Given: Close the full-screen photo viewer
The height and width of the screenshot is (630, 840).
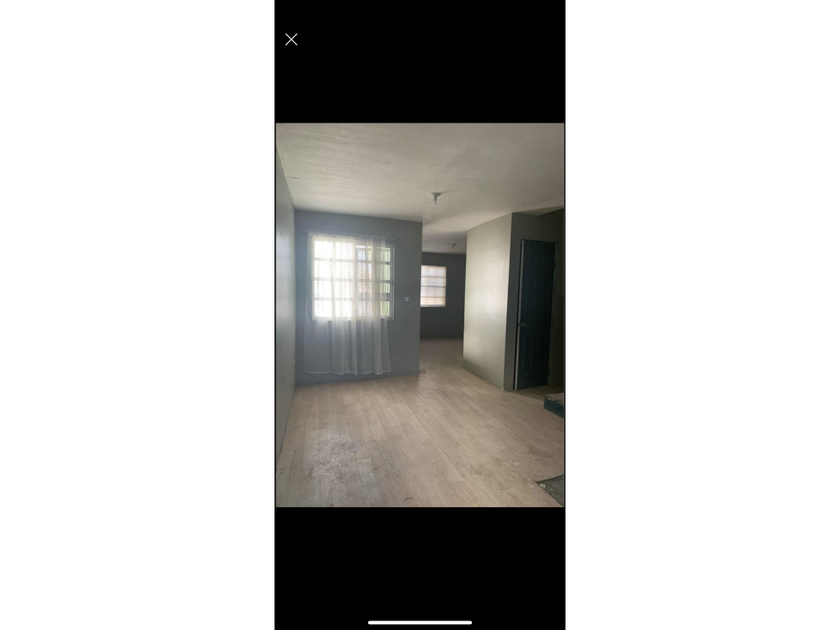Looking at the screenshot, I should click(291, 40).
